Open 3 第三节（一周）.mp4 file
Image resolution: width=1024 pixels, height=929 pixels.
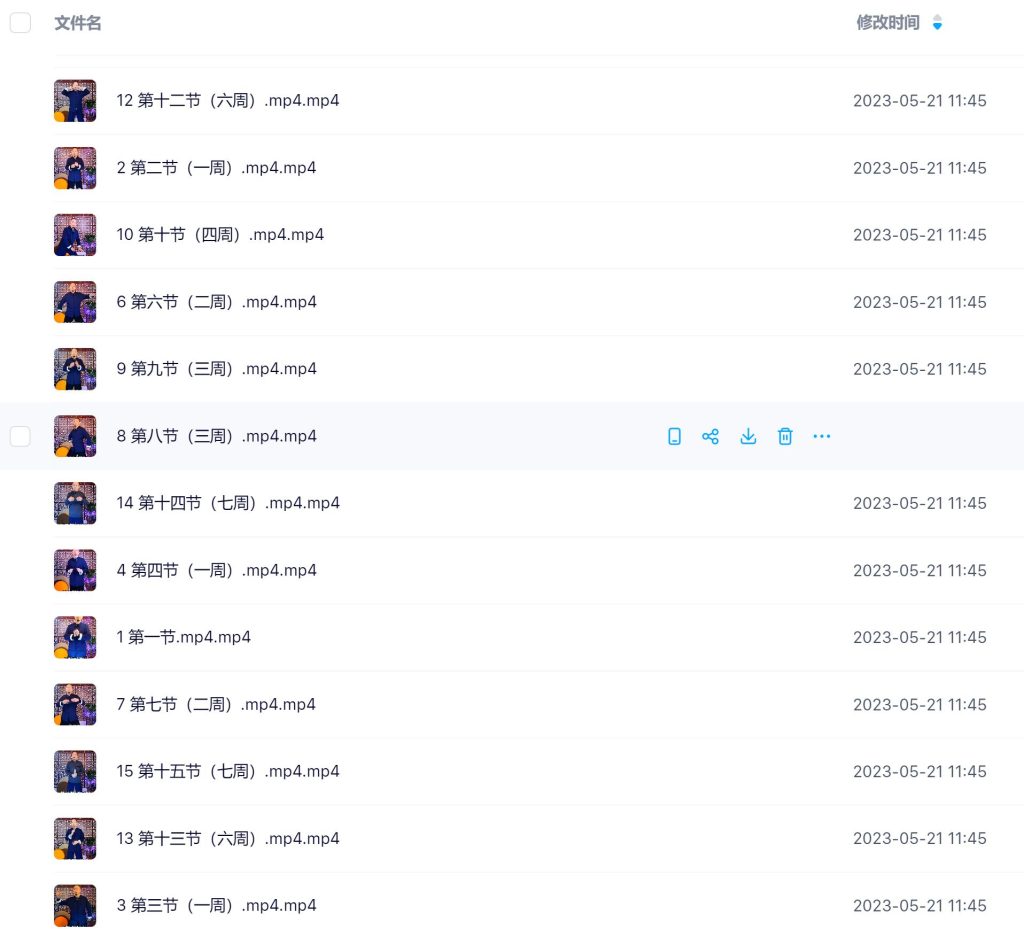[216, 905]
